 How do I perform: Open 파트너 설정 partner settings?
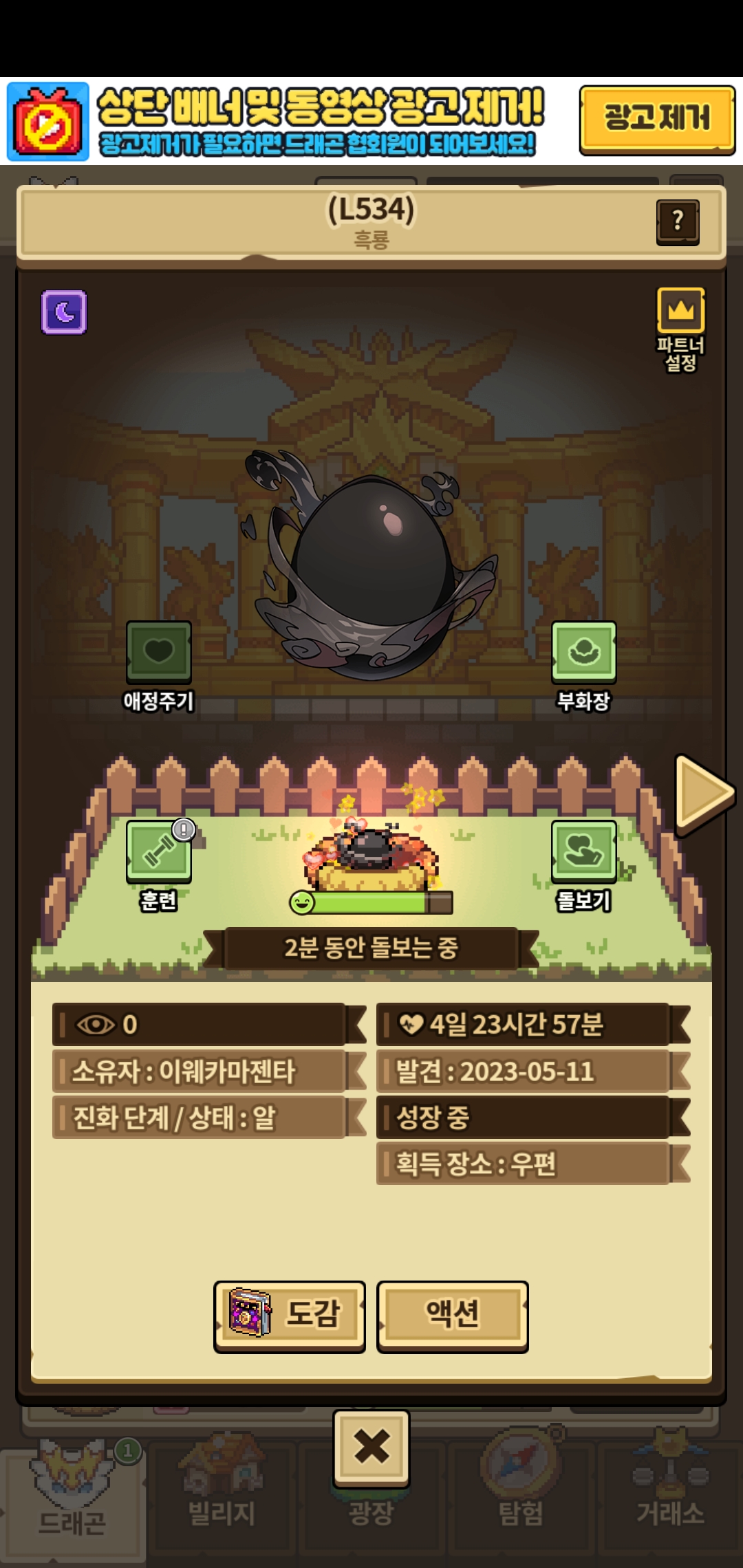680,329
